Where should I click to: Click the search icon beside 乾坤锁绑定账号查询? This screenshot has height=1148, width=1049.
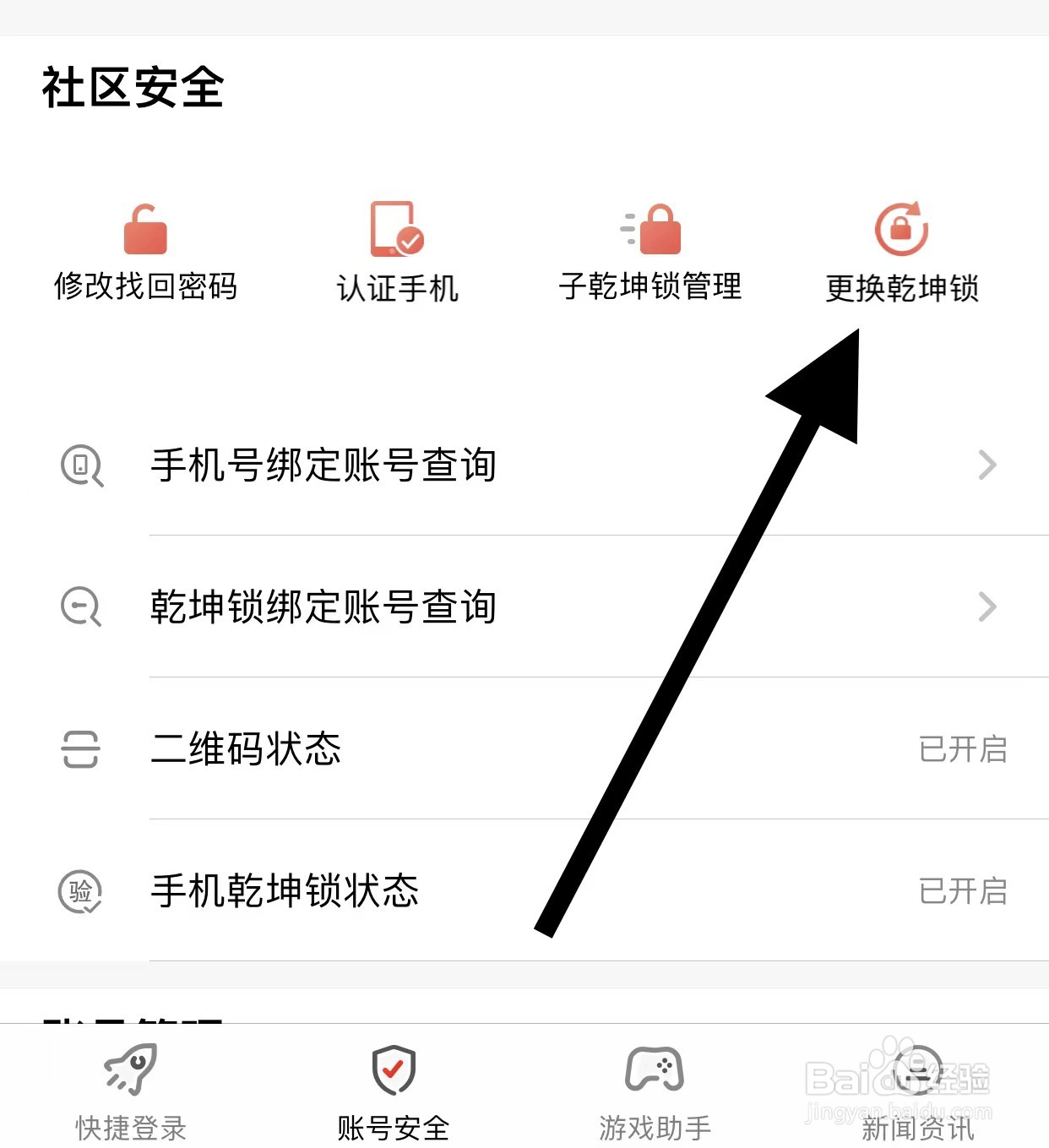pos(80,608)
